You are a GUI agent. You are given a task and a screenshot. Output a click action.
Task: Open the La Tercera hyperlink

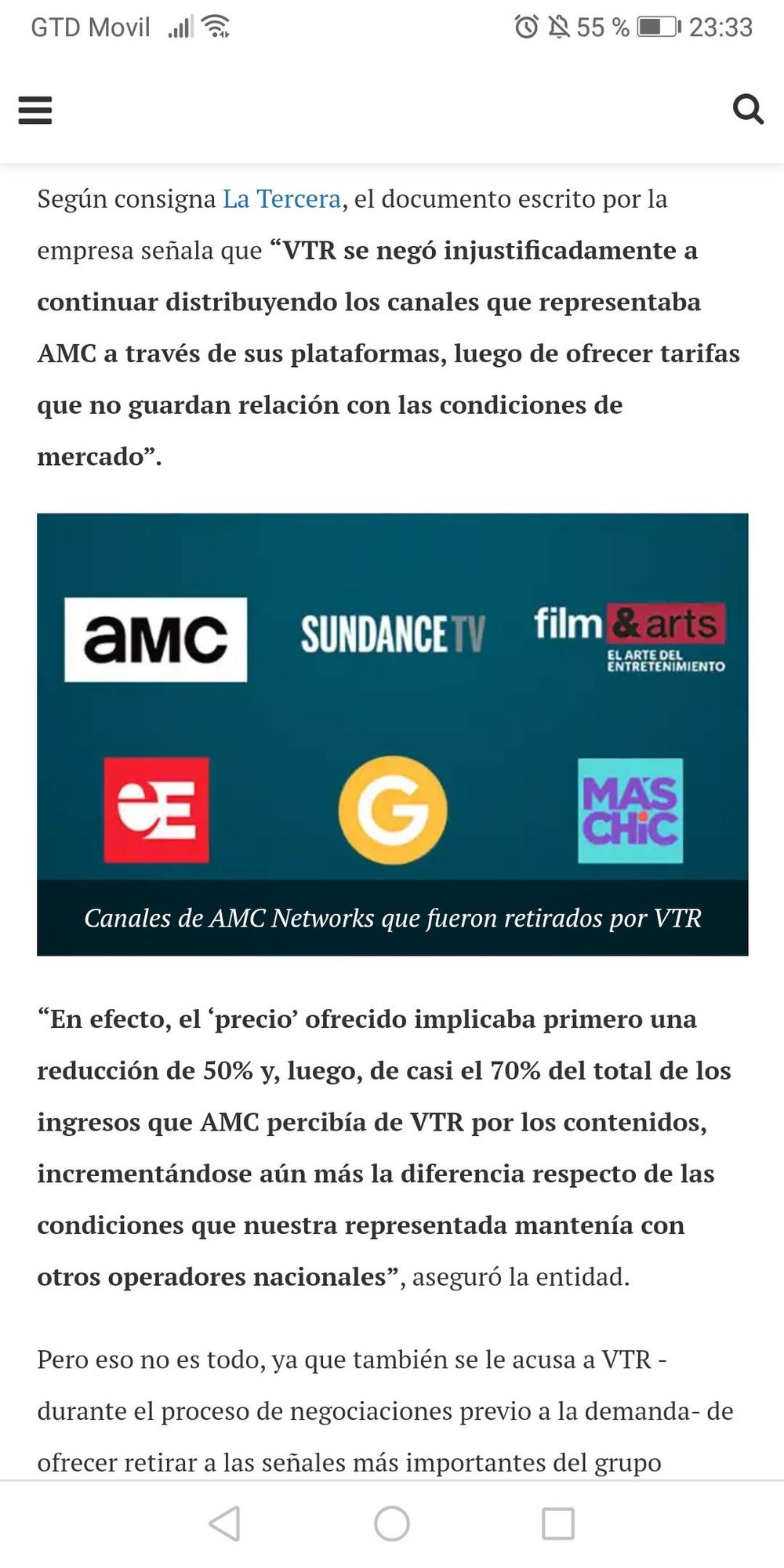280,198
